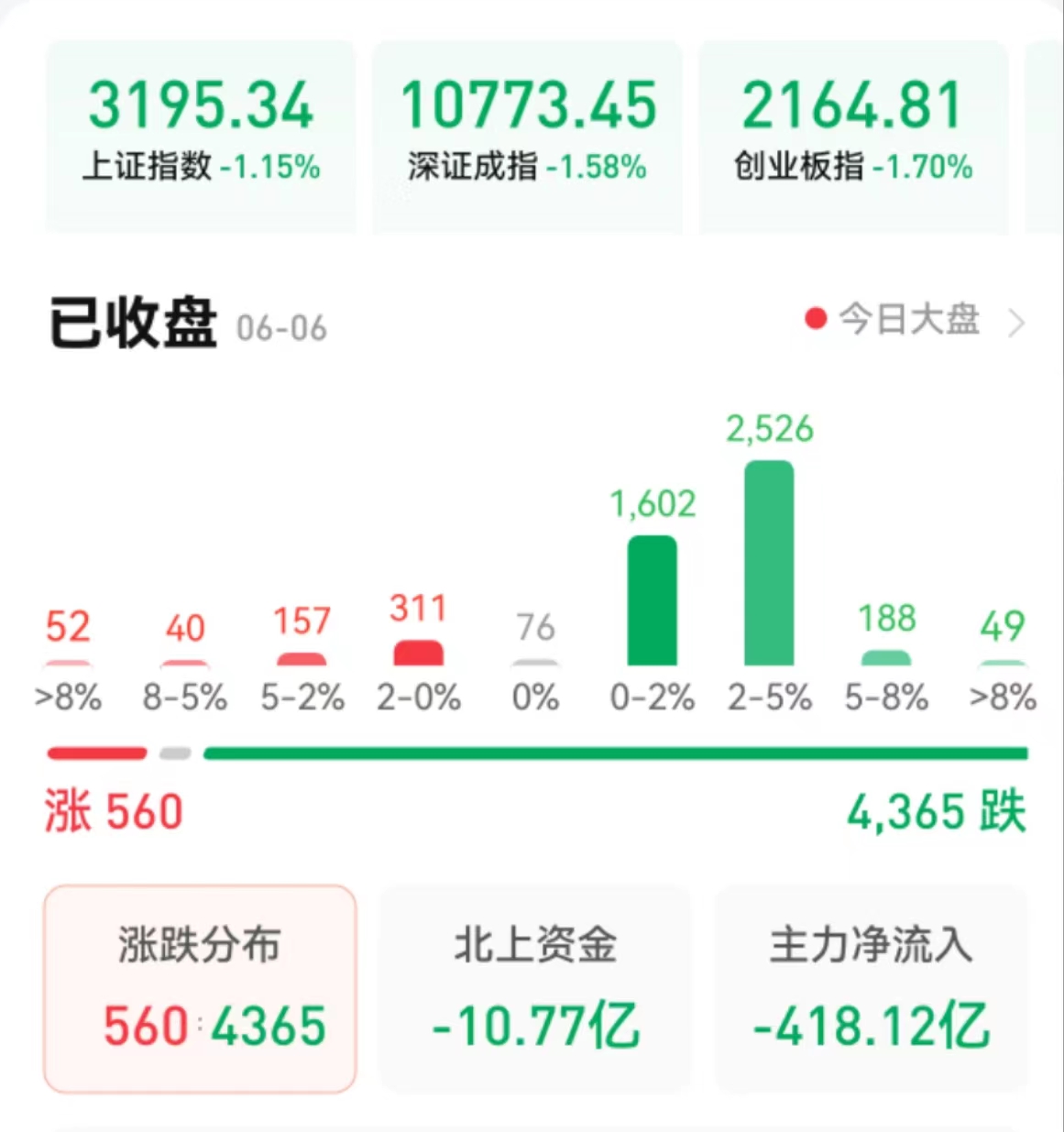This screenshot has height=1132, width=1064.
Task: Open the 创业板指 index card
Action: coord(853,136)
